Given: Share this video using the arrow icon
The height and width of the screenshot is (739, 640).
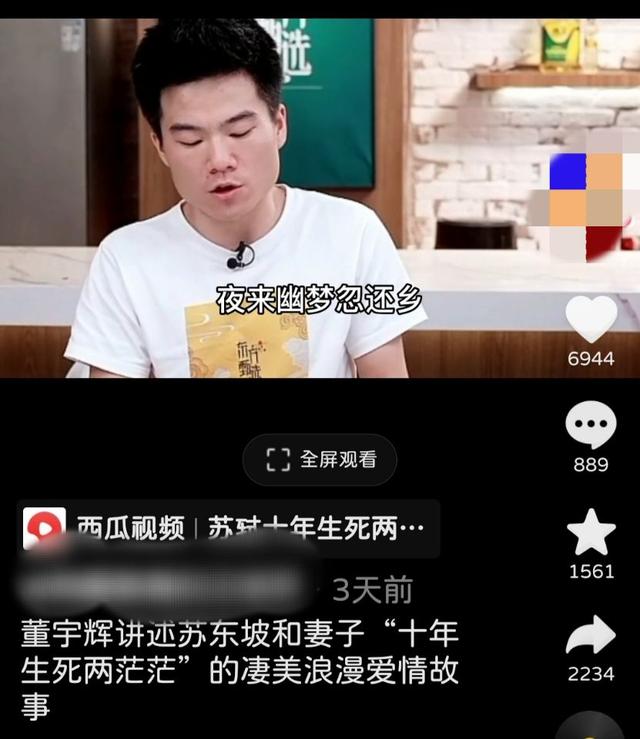Looking at the screenshot, I should click(x=590, y=637).
